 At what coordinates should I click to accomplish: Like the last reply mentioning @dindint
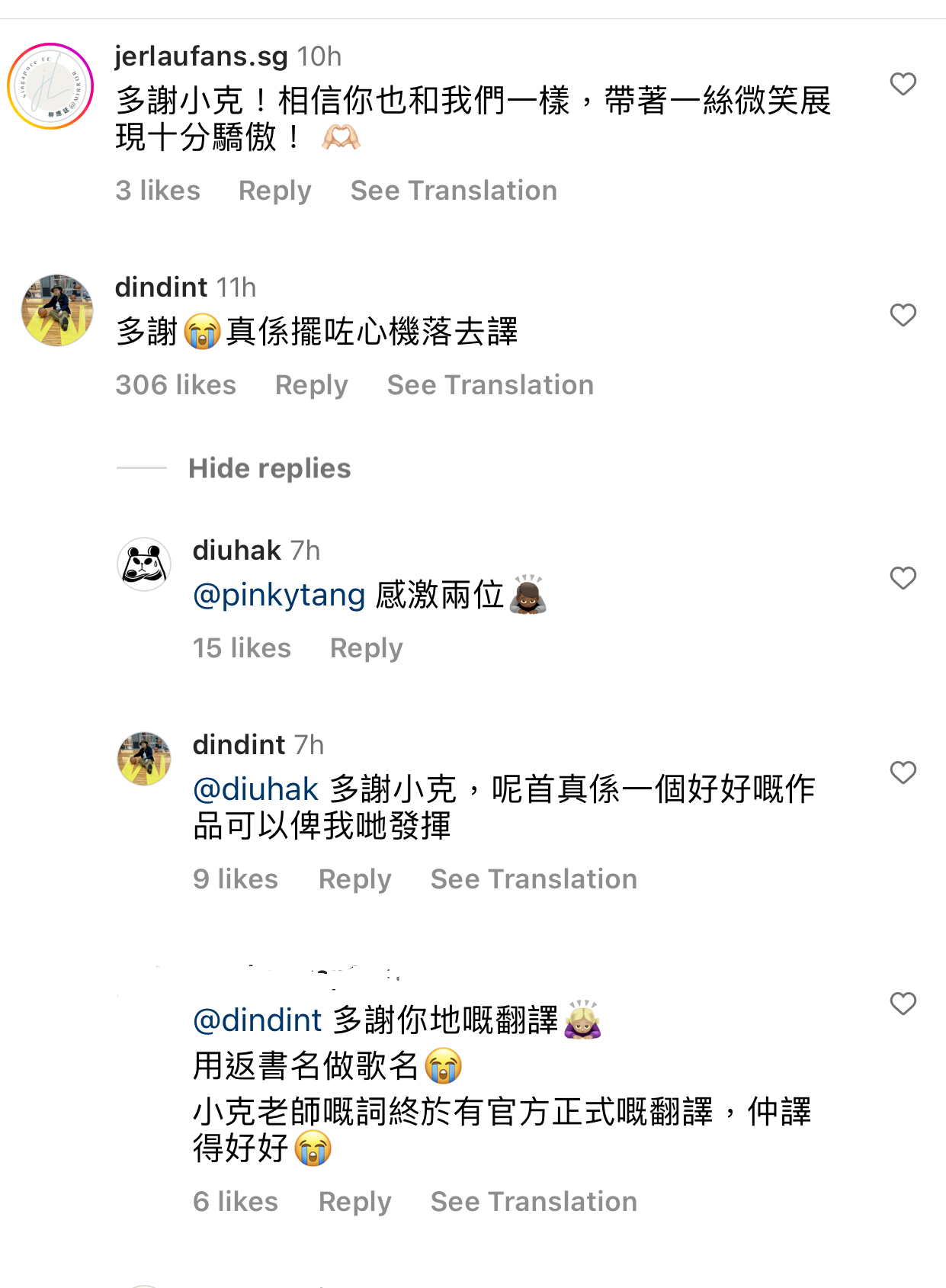tap(903, 1004)
